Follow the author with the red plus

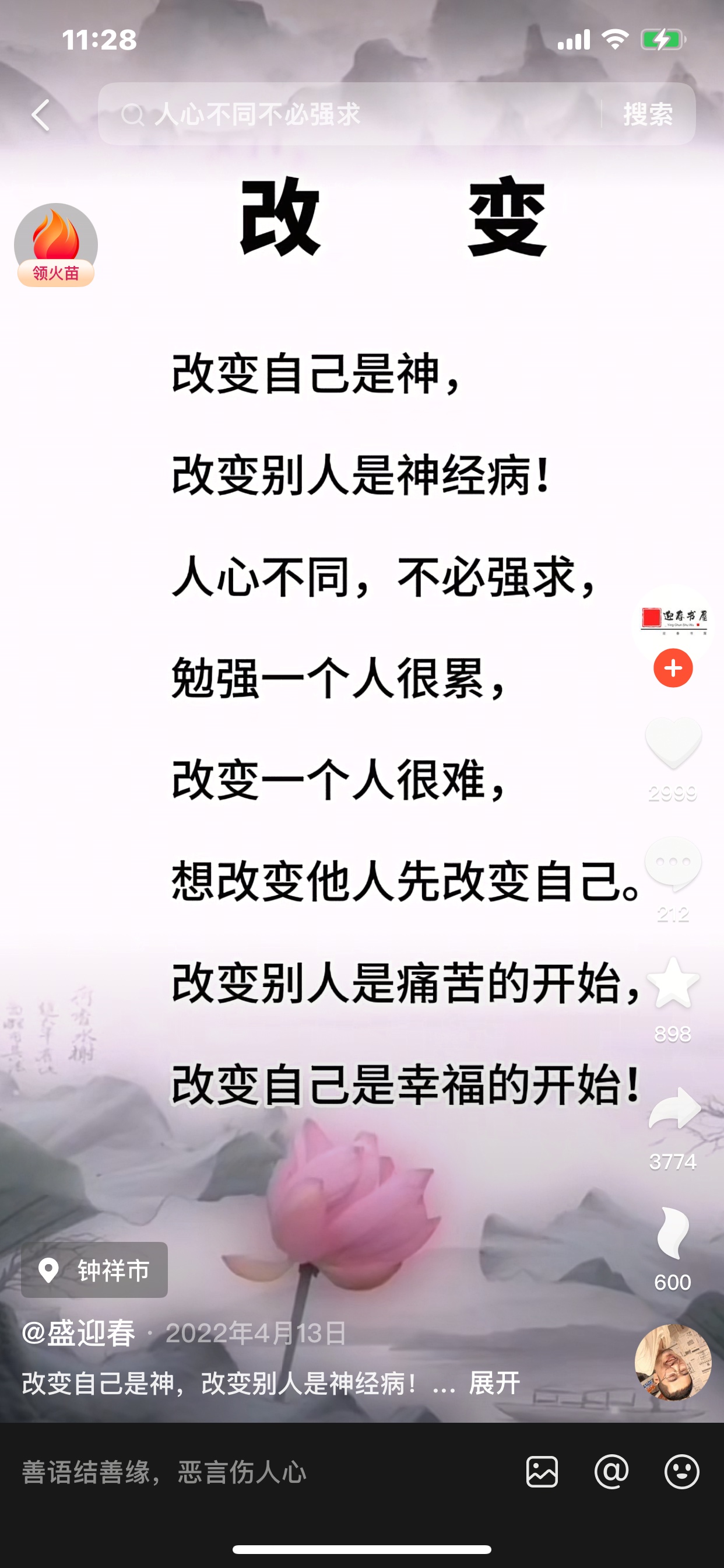coord(673,668)
